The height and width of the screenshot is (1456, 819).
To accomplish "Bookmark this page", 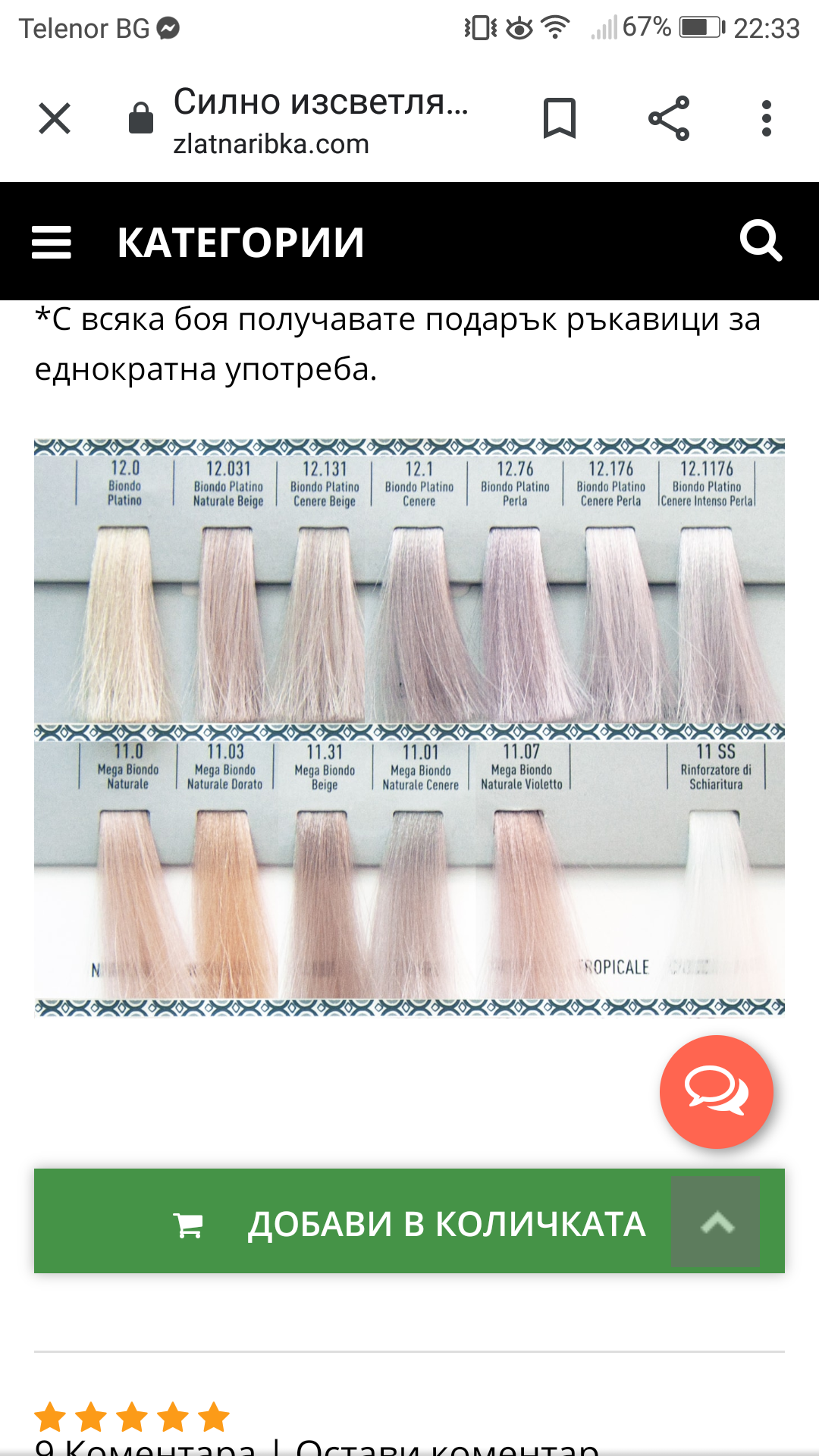I will tap(560, 118).
